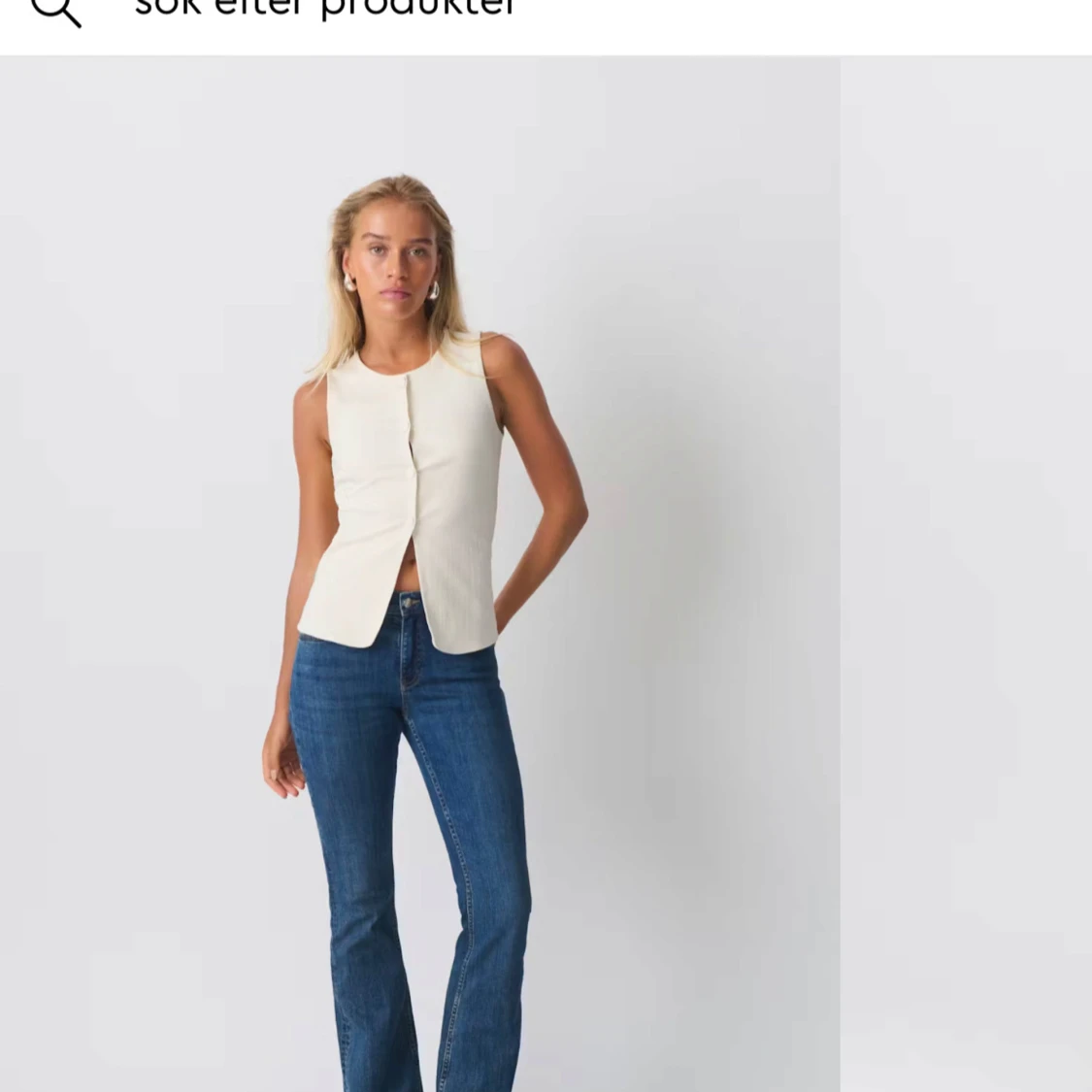Open the next product photo peeking beside it
1092x1092 pixels.
[x=967, y=574]
